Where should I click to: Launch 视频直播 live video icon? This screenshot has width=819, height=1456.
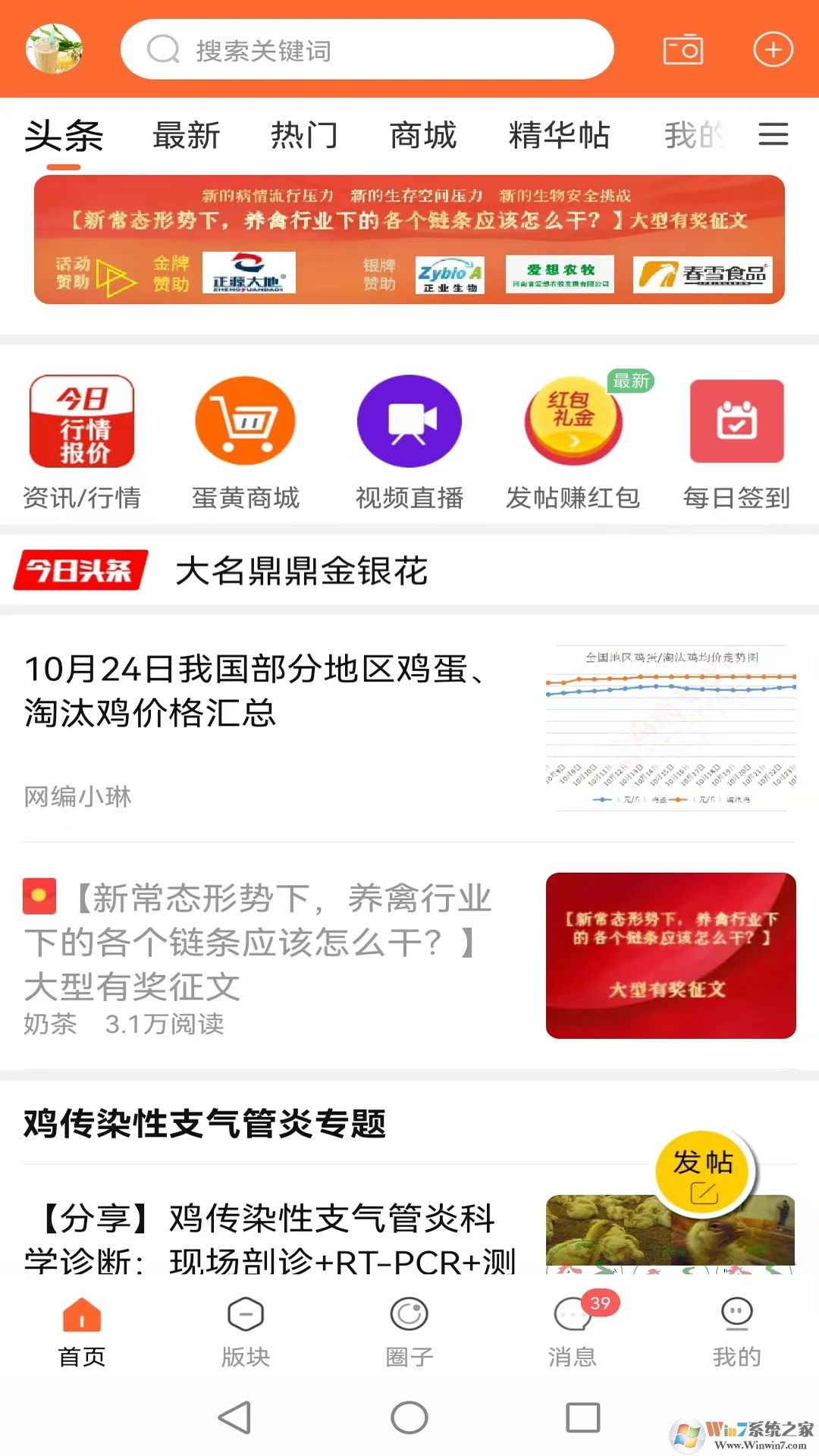[x=409, y=423]
